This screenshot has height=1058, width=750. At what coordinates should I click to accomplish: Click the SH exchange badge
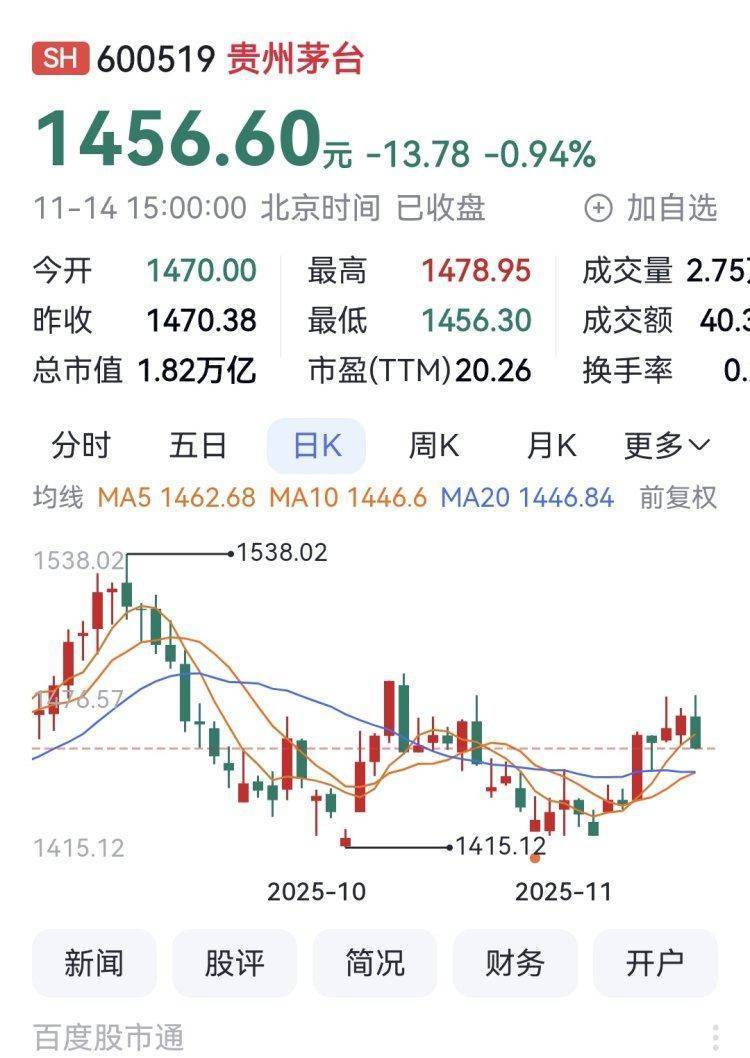click(63, 58)
